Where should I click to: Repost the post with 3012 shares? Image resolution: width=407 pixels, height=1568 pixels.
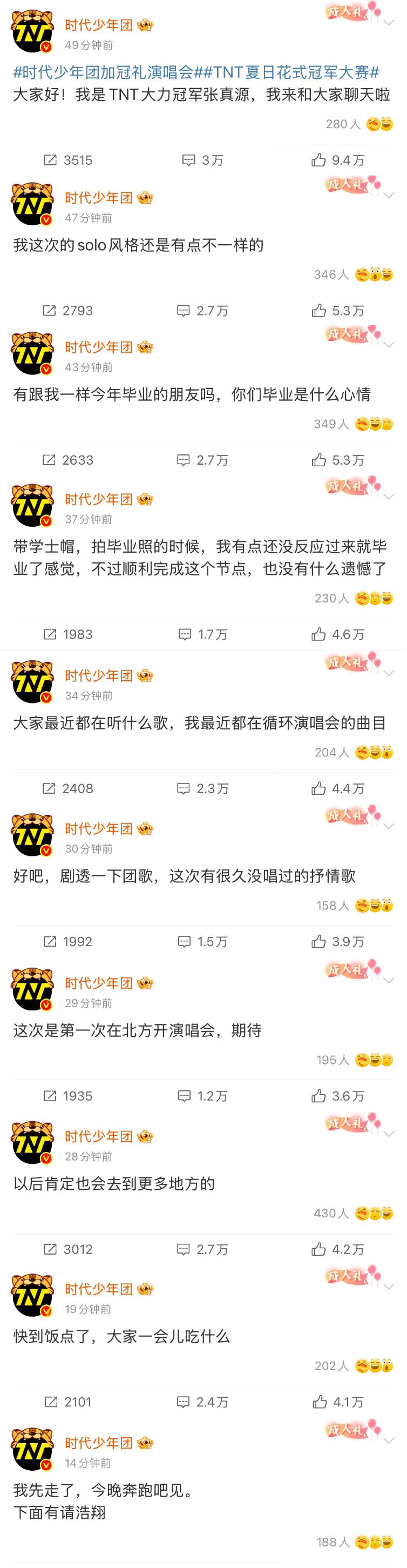point(67,1249)
